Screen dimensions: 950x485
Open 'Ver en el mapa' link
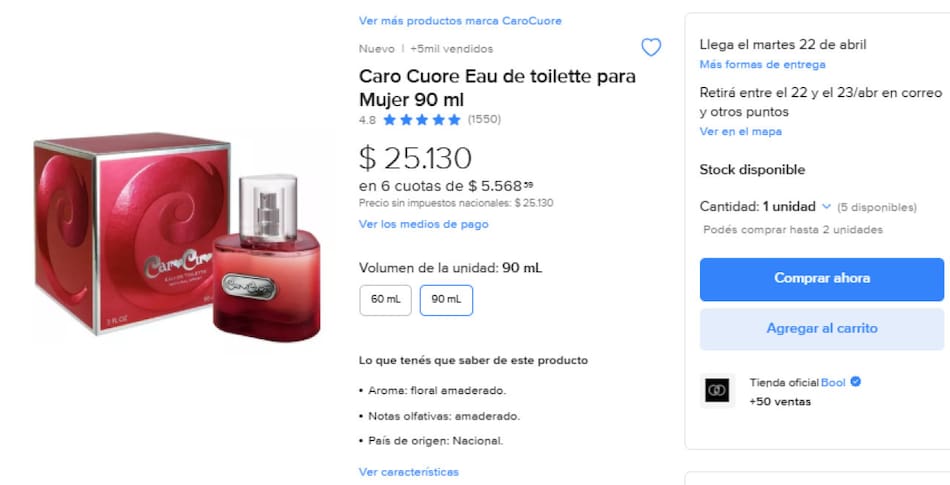coord(740,131)
